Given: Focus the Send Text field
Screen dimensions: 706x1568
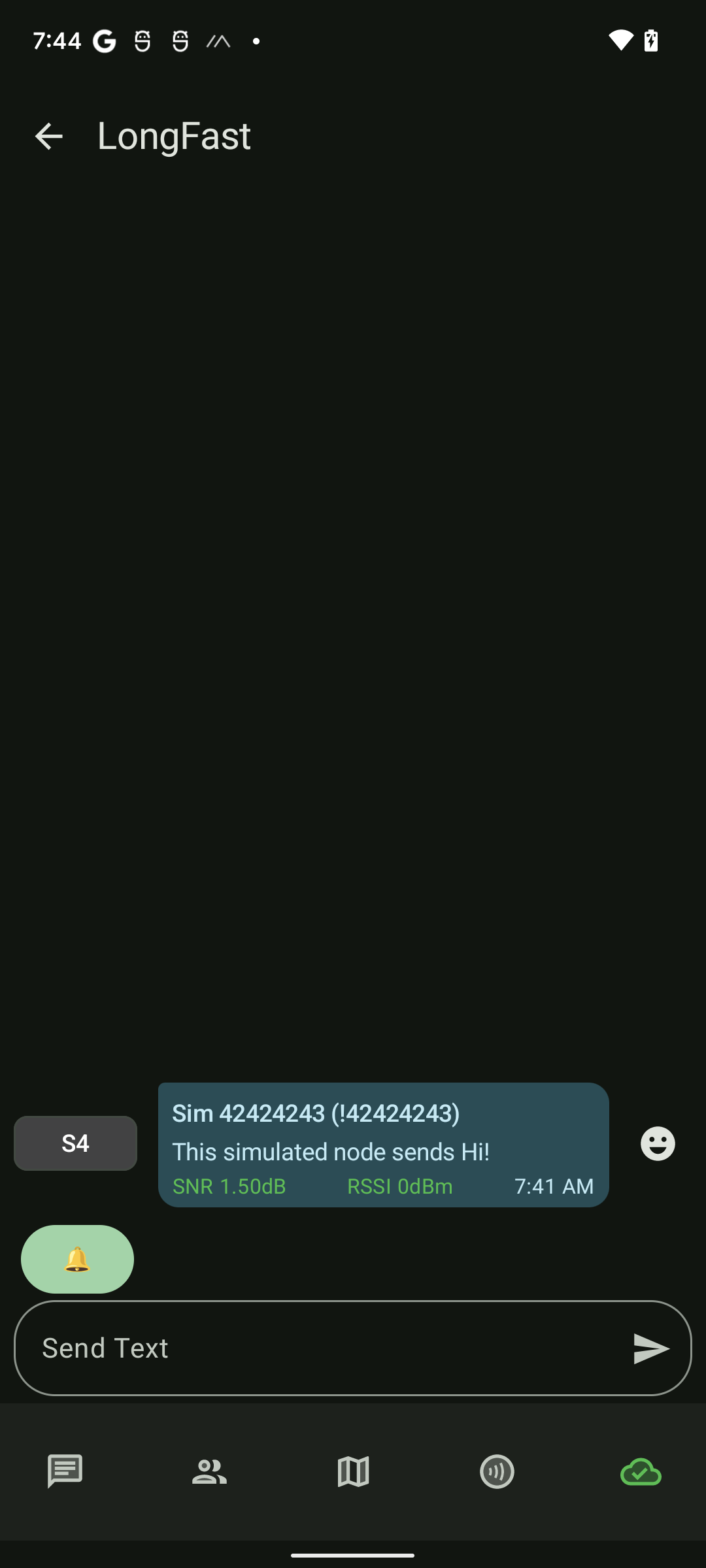Looking at the screenshot, I should coord(327,1348).
